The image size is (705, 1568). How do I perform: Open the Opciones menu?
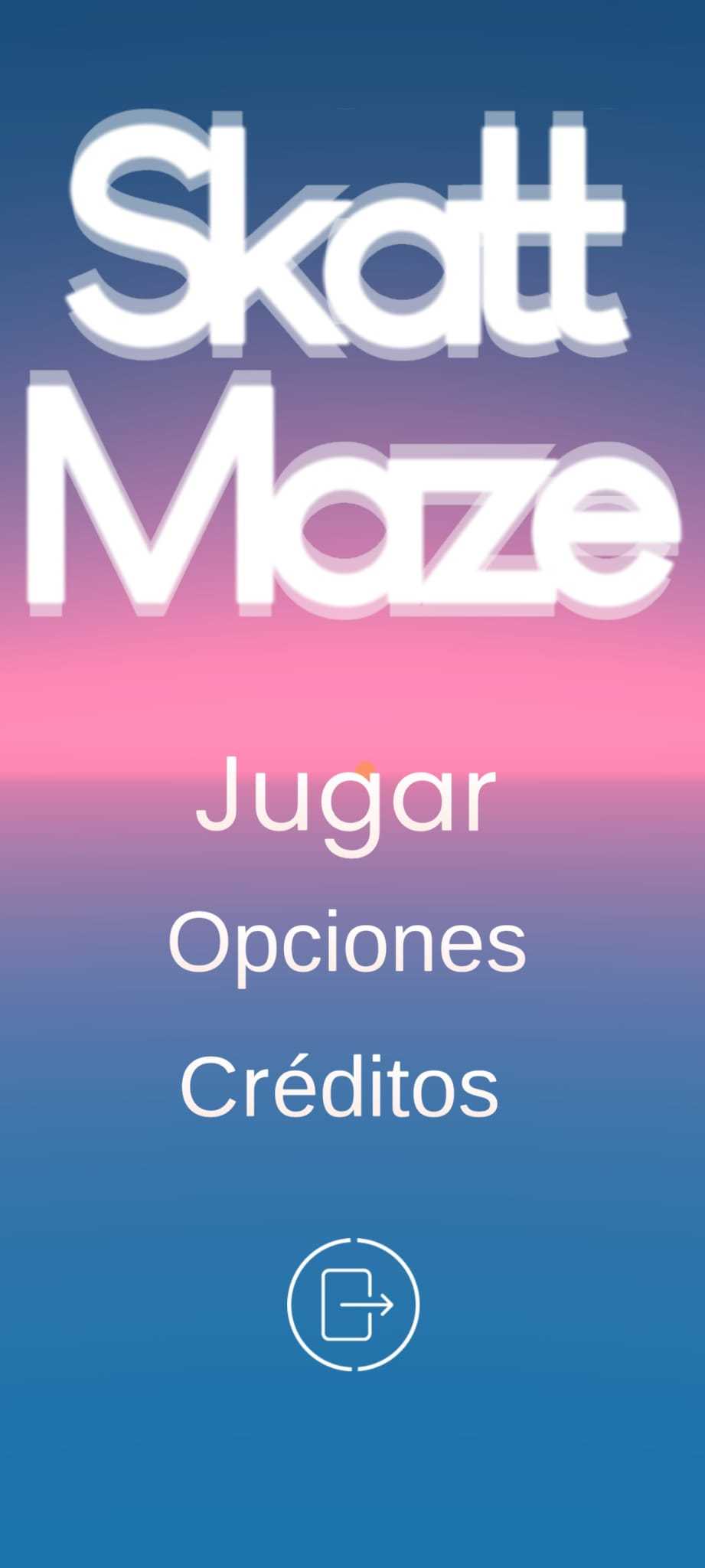pos(347,943)
